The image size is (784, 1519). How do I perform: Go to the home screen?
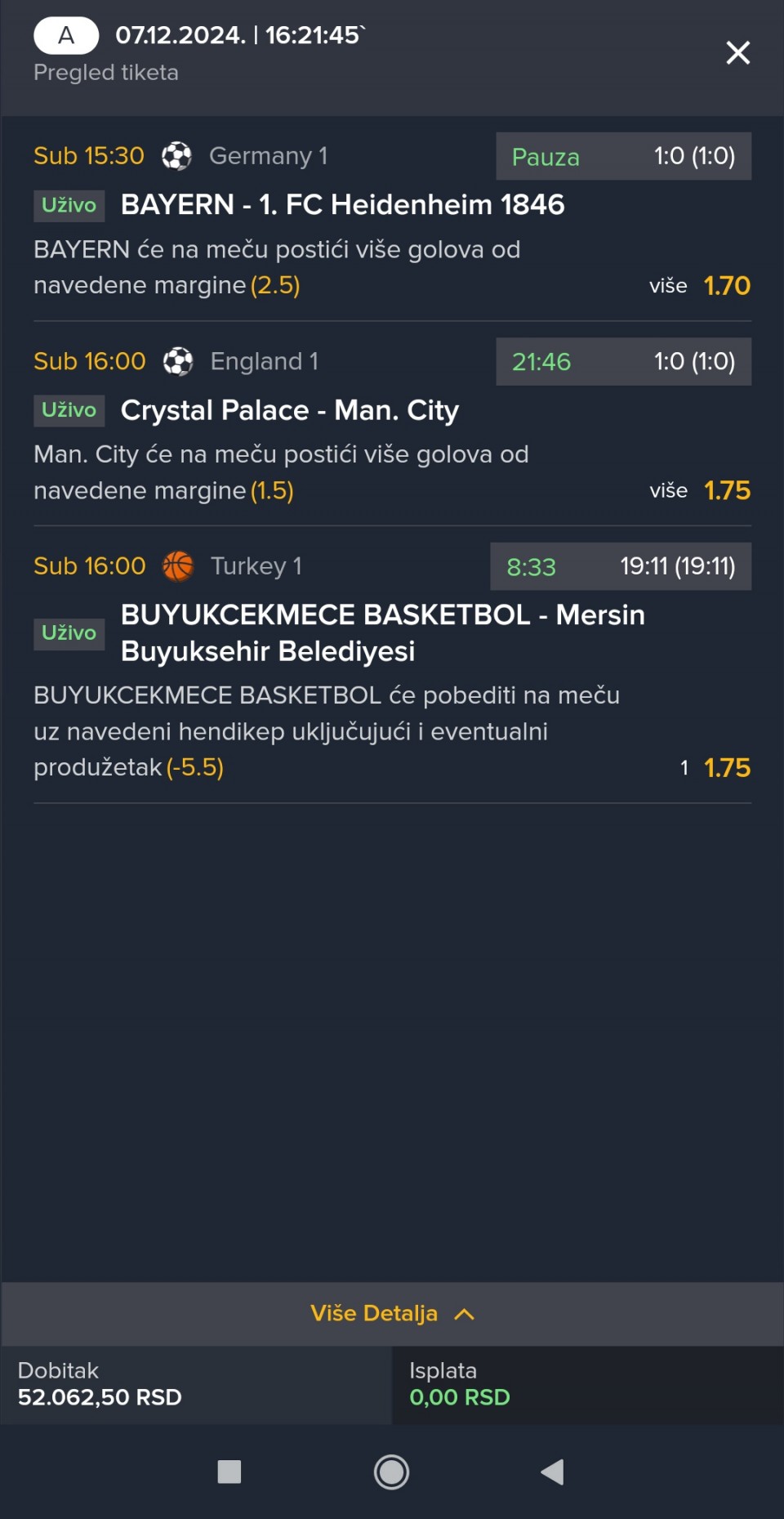pyautogui.click(x=391, y=1472)
